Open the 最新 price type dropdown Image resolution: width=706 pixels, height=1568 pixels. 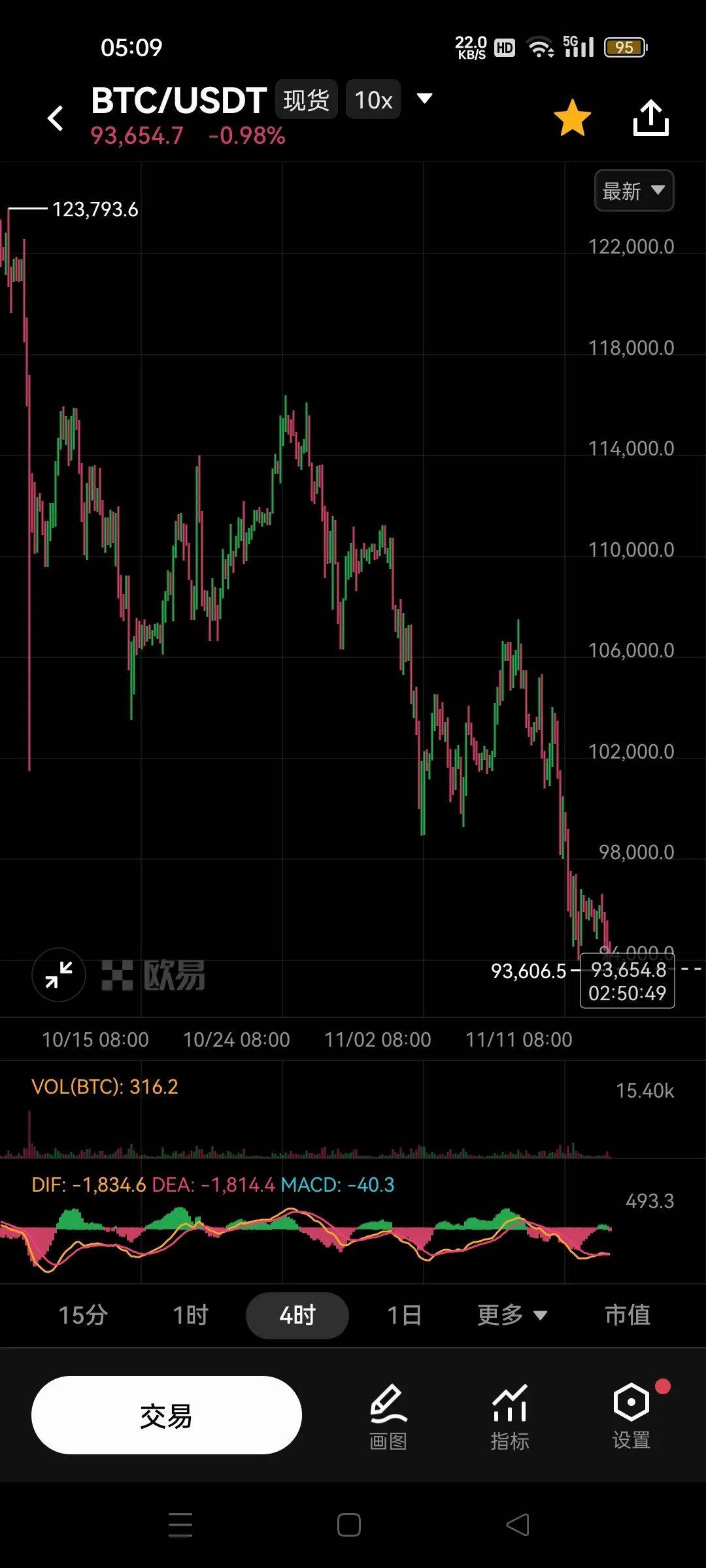pyautogui.click(x=633, y=191)
